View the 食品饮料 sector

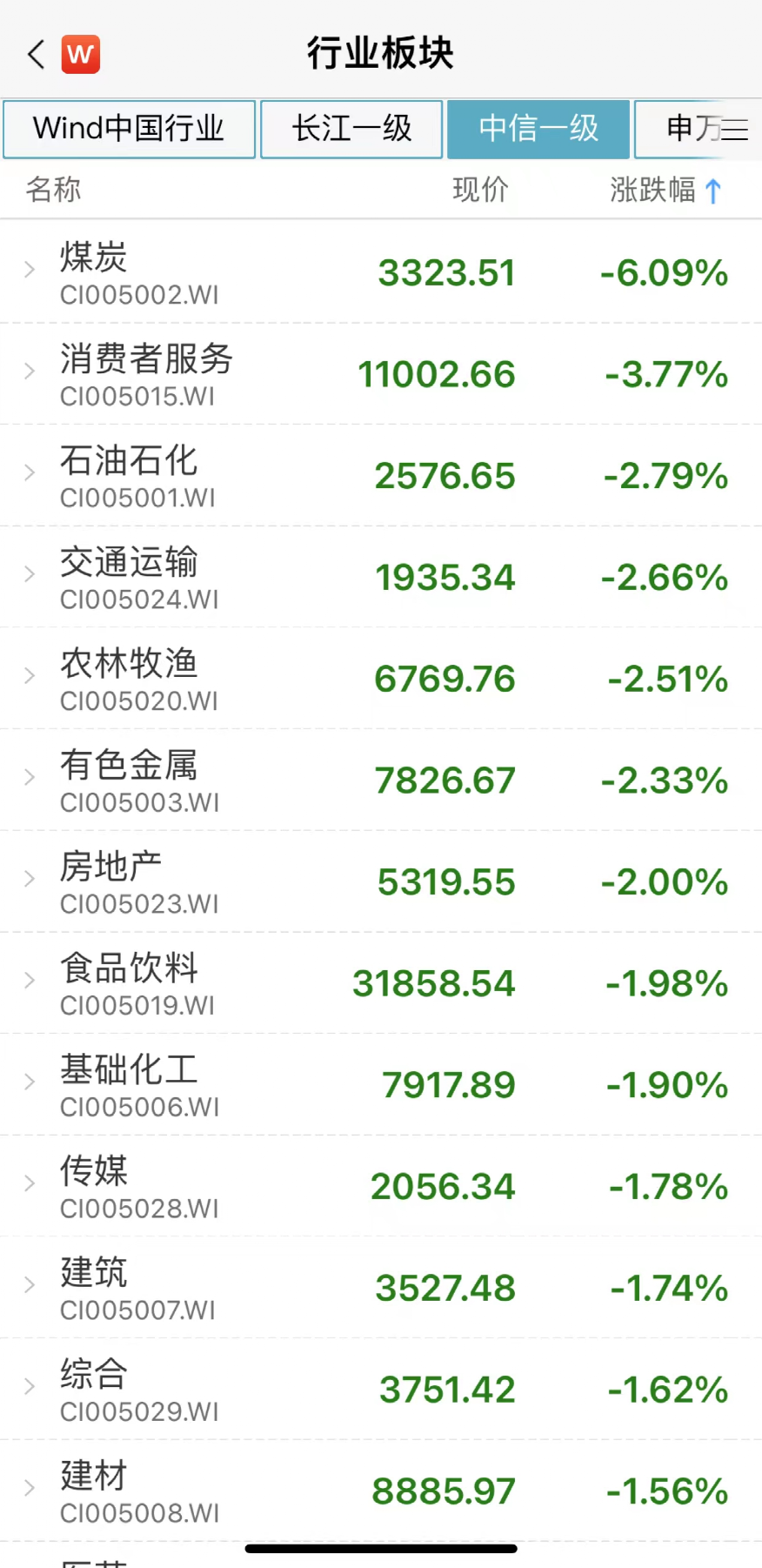point(381,983)
